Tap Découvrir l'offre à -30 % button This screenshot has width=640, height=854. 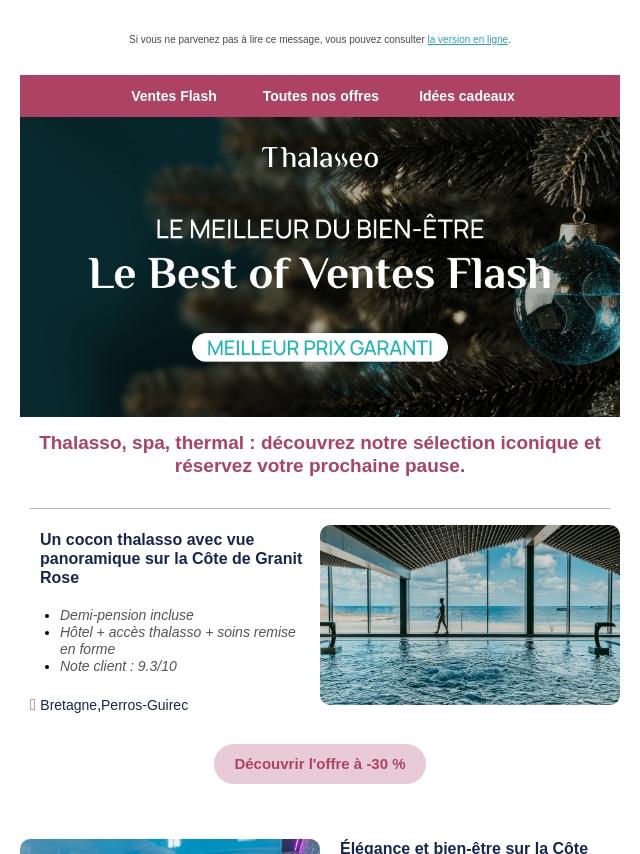point(320,764)
